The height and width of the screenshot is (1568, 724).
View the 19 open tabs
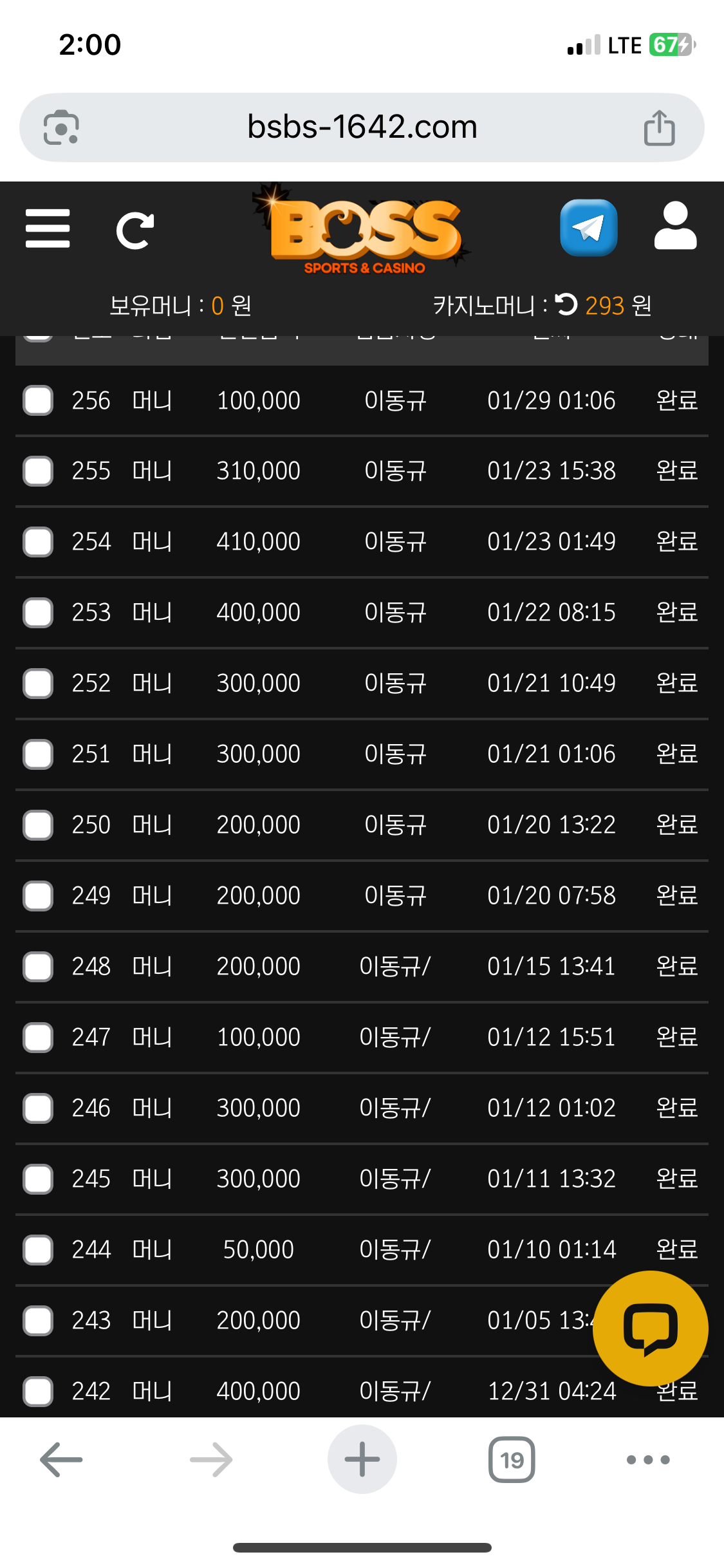click(x=512, y=1460)
